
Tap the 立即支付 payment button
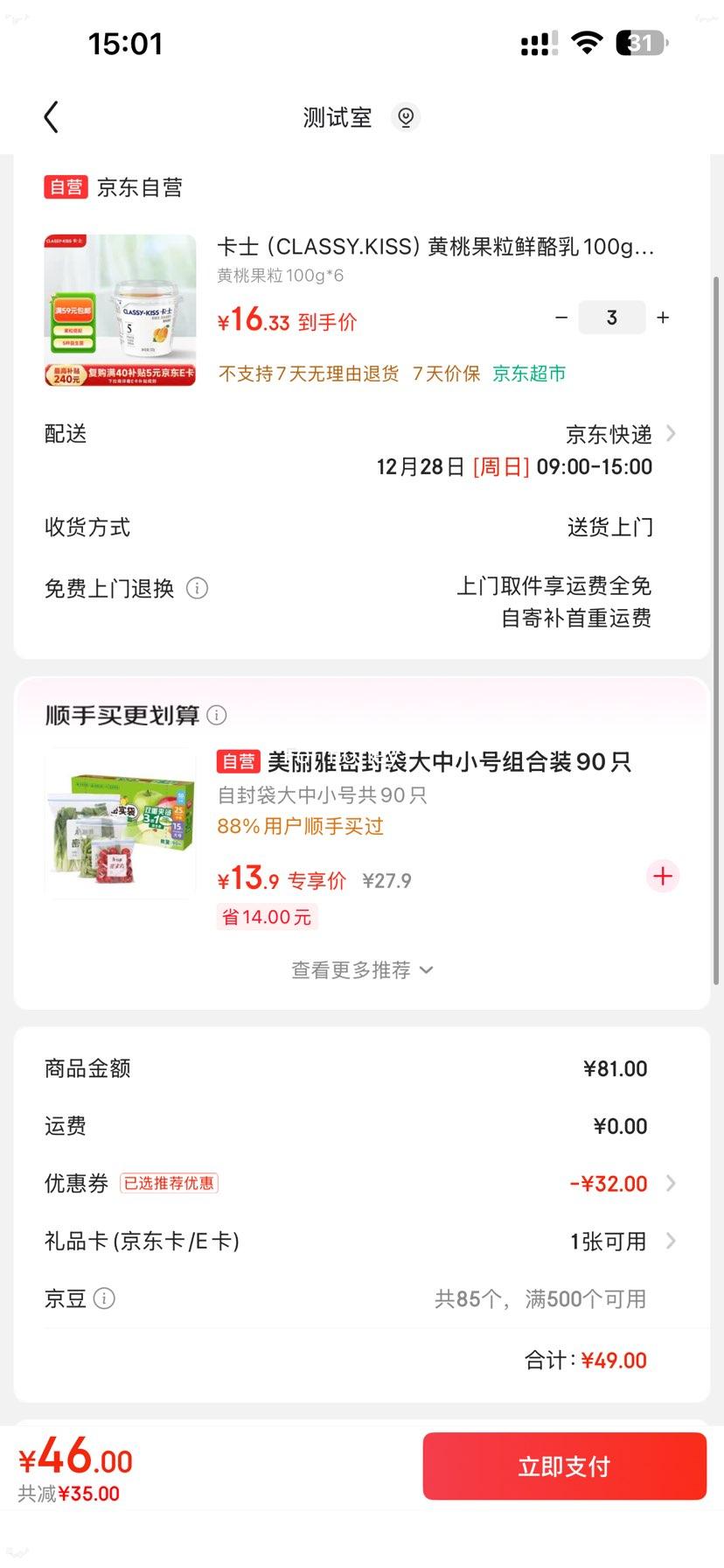pos(563,1466)
